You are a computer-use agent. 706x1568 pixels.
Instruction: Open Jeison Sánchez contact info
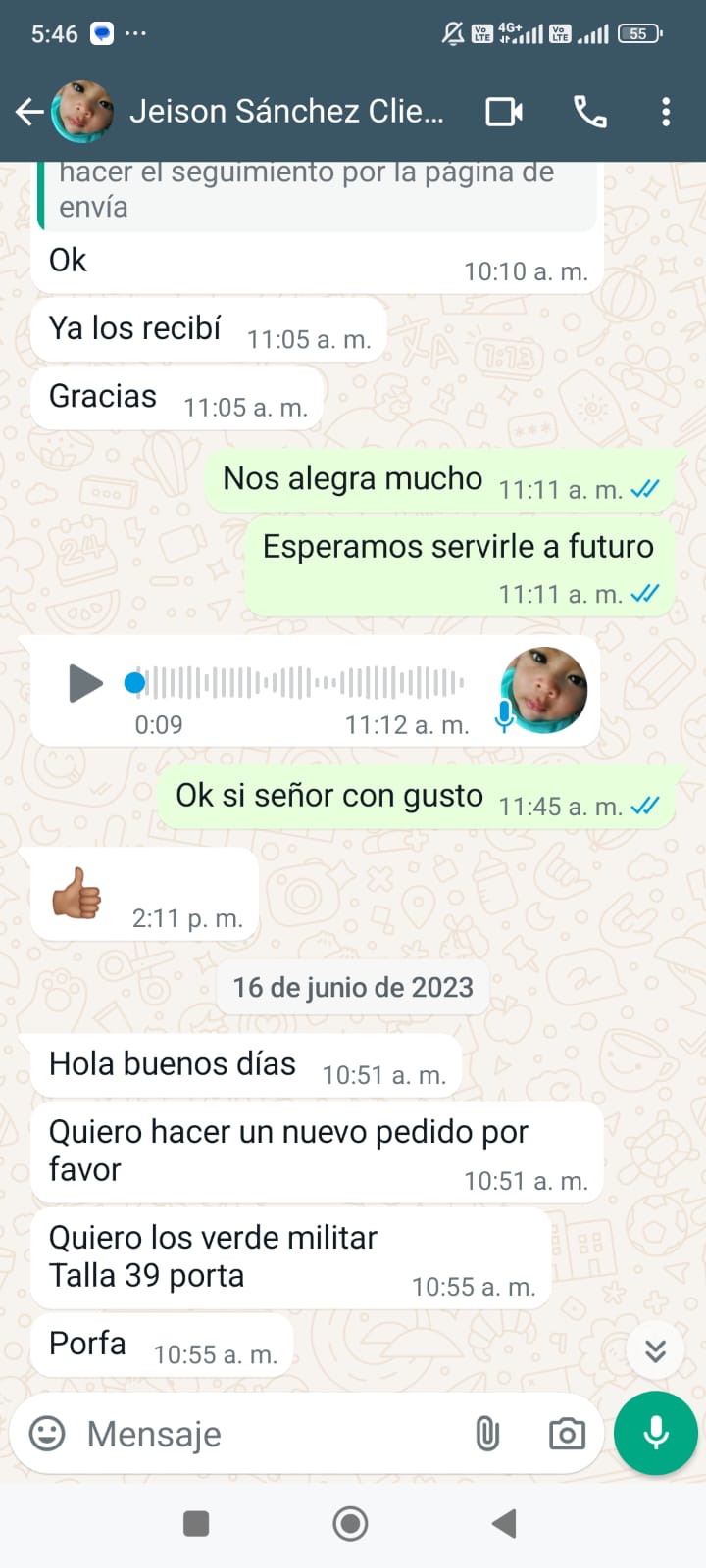(285, 112)
